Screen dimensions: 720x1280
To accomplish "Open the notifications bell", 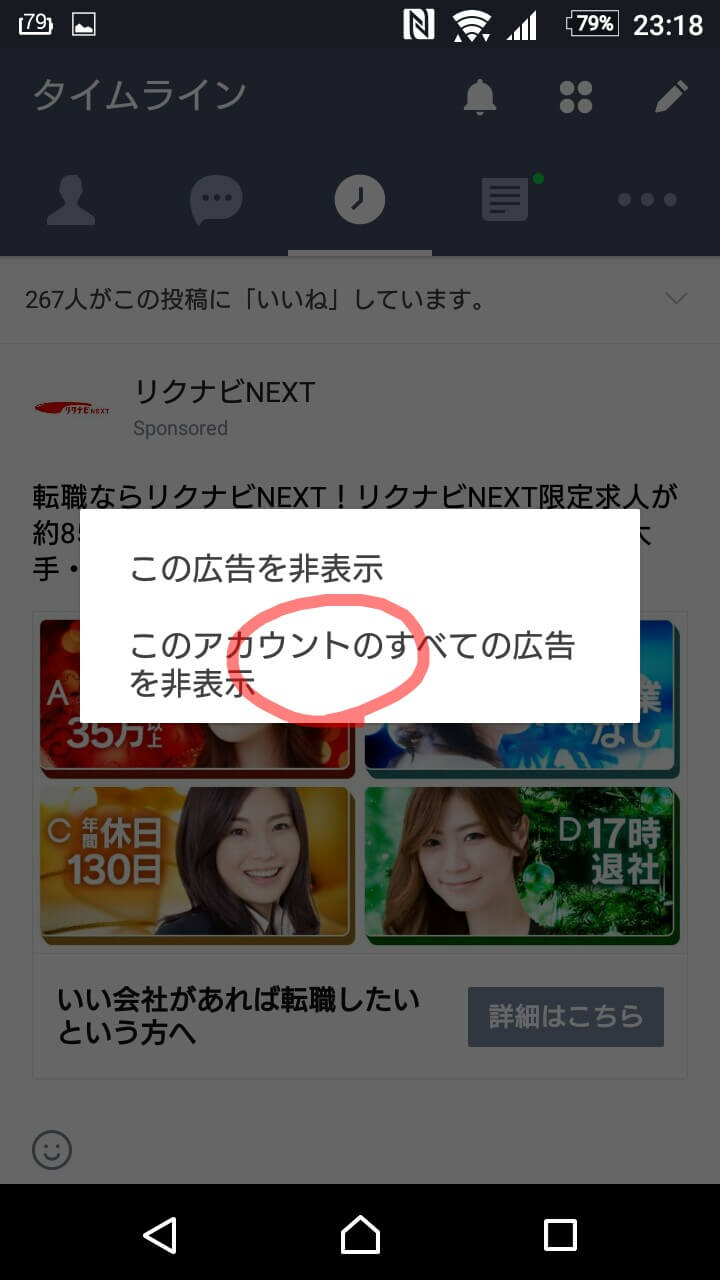I will click(480, 96).
